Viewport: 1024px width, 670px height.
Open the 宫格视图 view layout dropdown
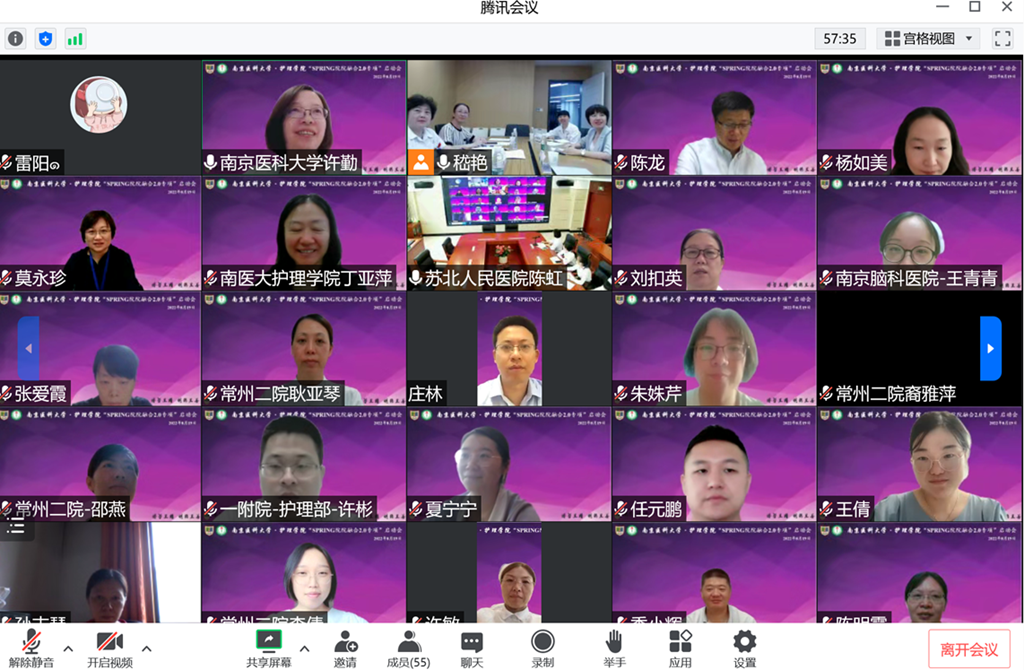click(928, 39)
